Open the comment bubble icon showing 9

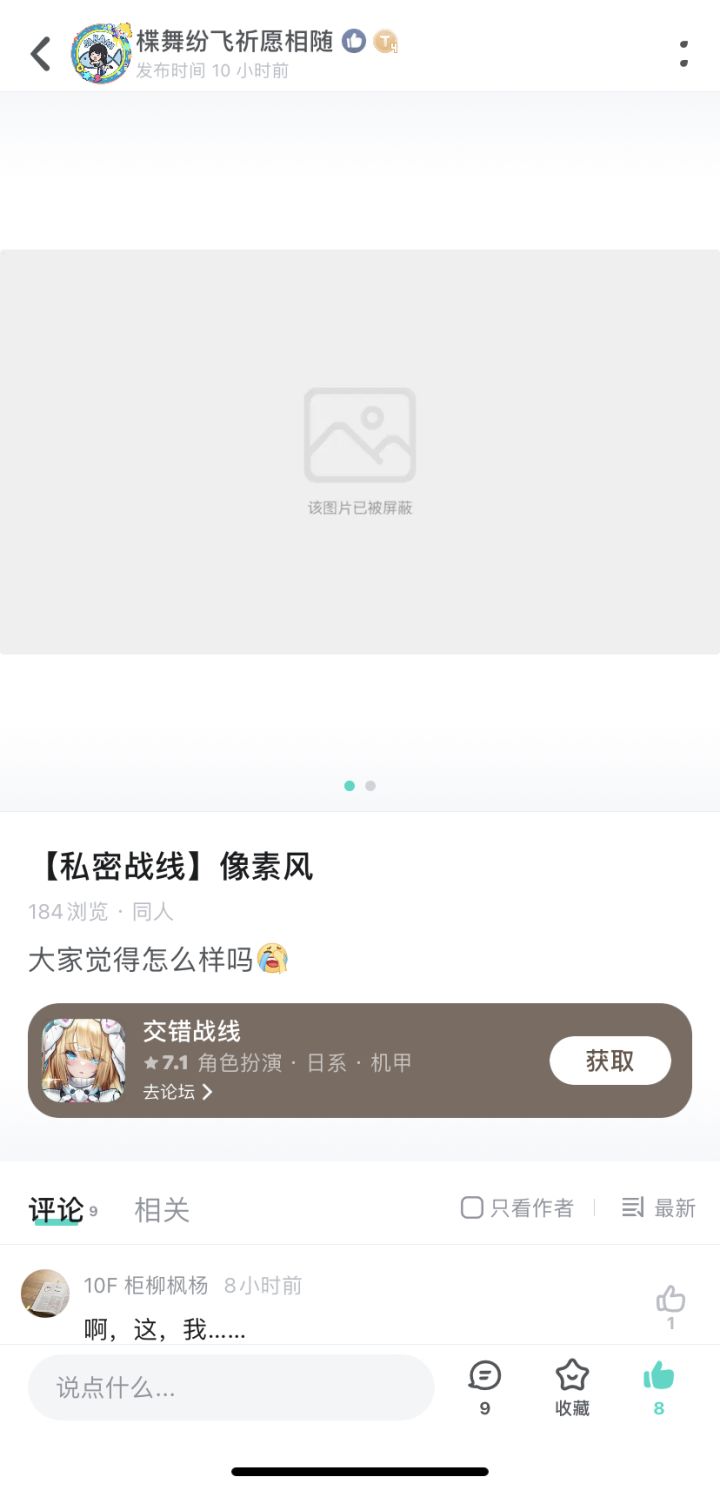tap(484, 1377)
